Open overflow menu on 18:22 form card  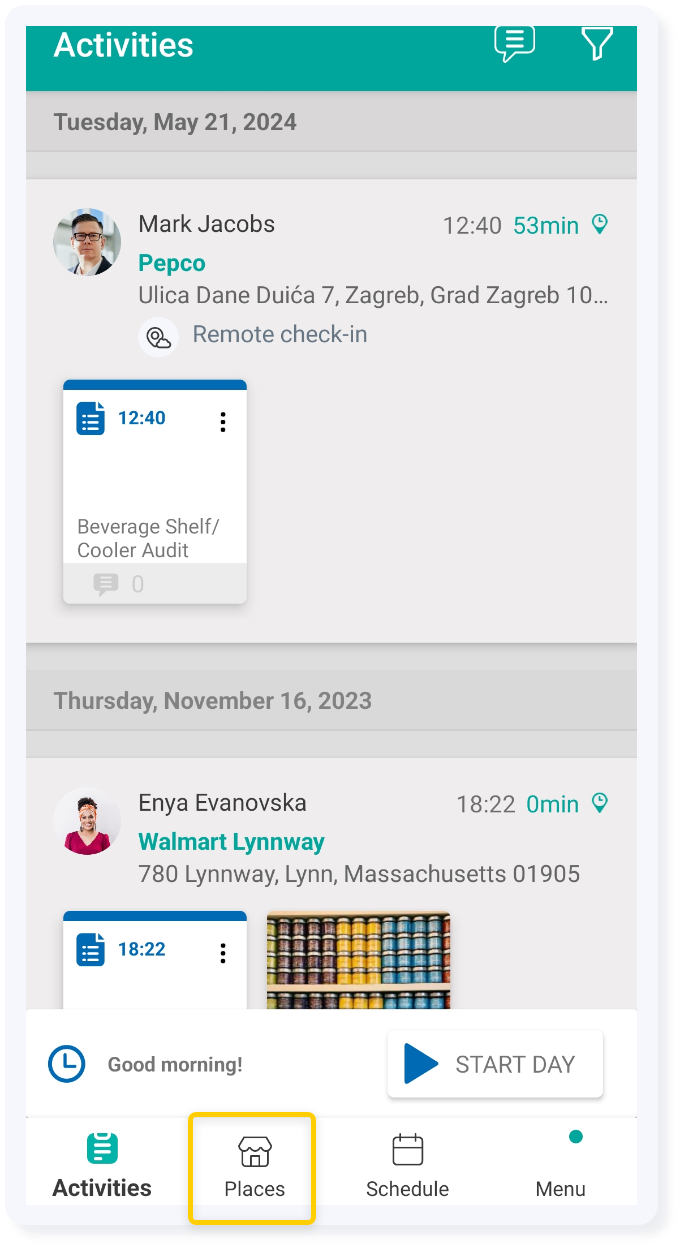[223, 953]
